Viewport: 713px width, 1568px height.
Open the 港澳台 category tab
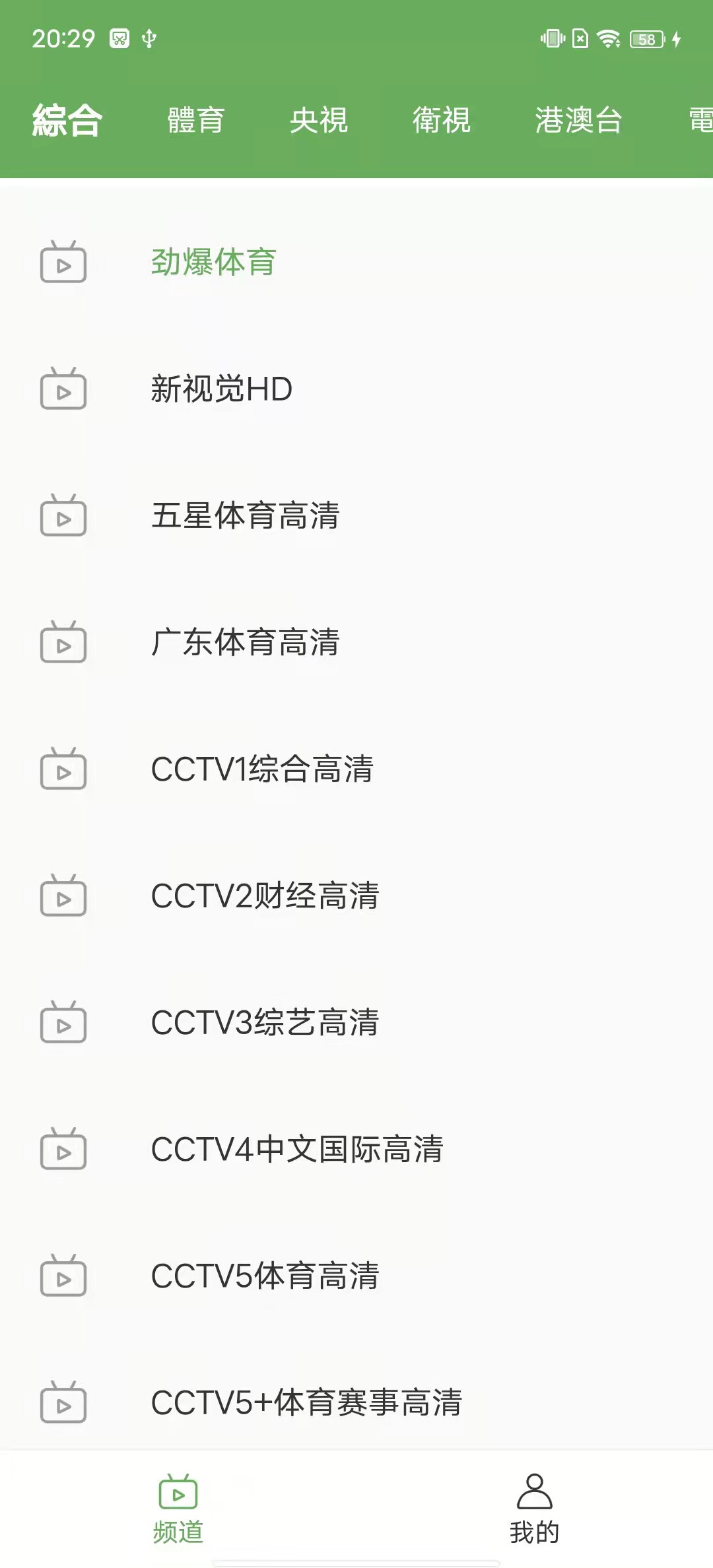pyautogui.click(x=579, y=121)
